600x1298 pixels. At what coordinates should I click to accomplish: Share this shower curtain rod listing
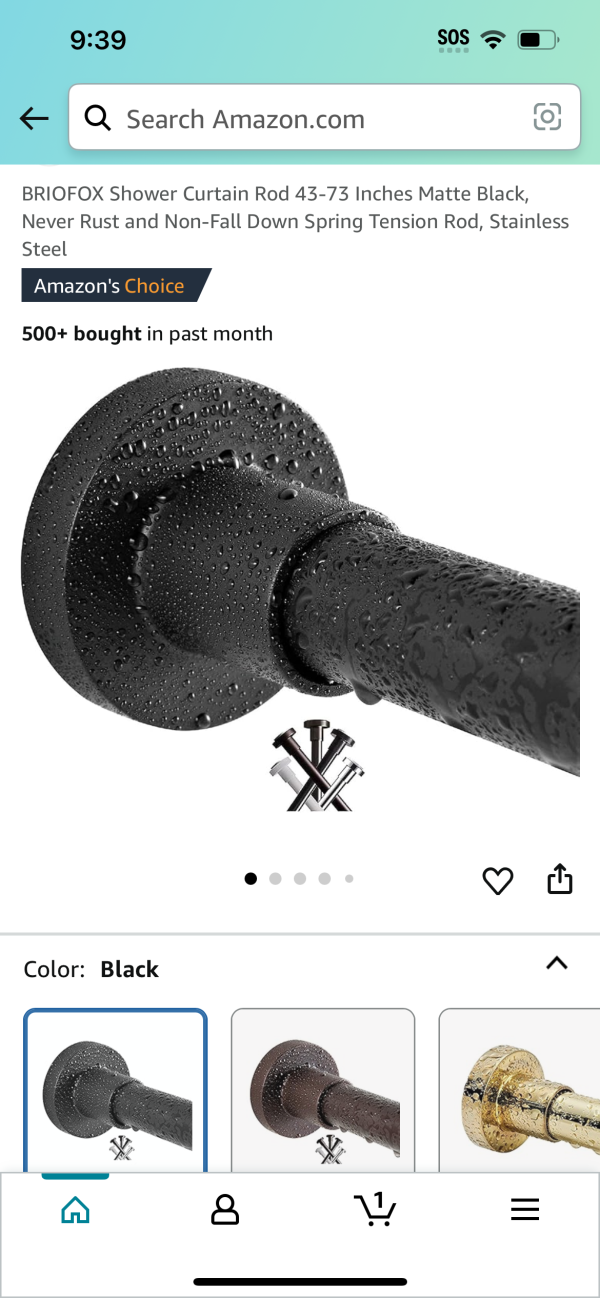[560, 879]
